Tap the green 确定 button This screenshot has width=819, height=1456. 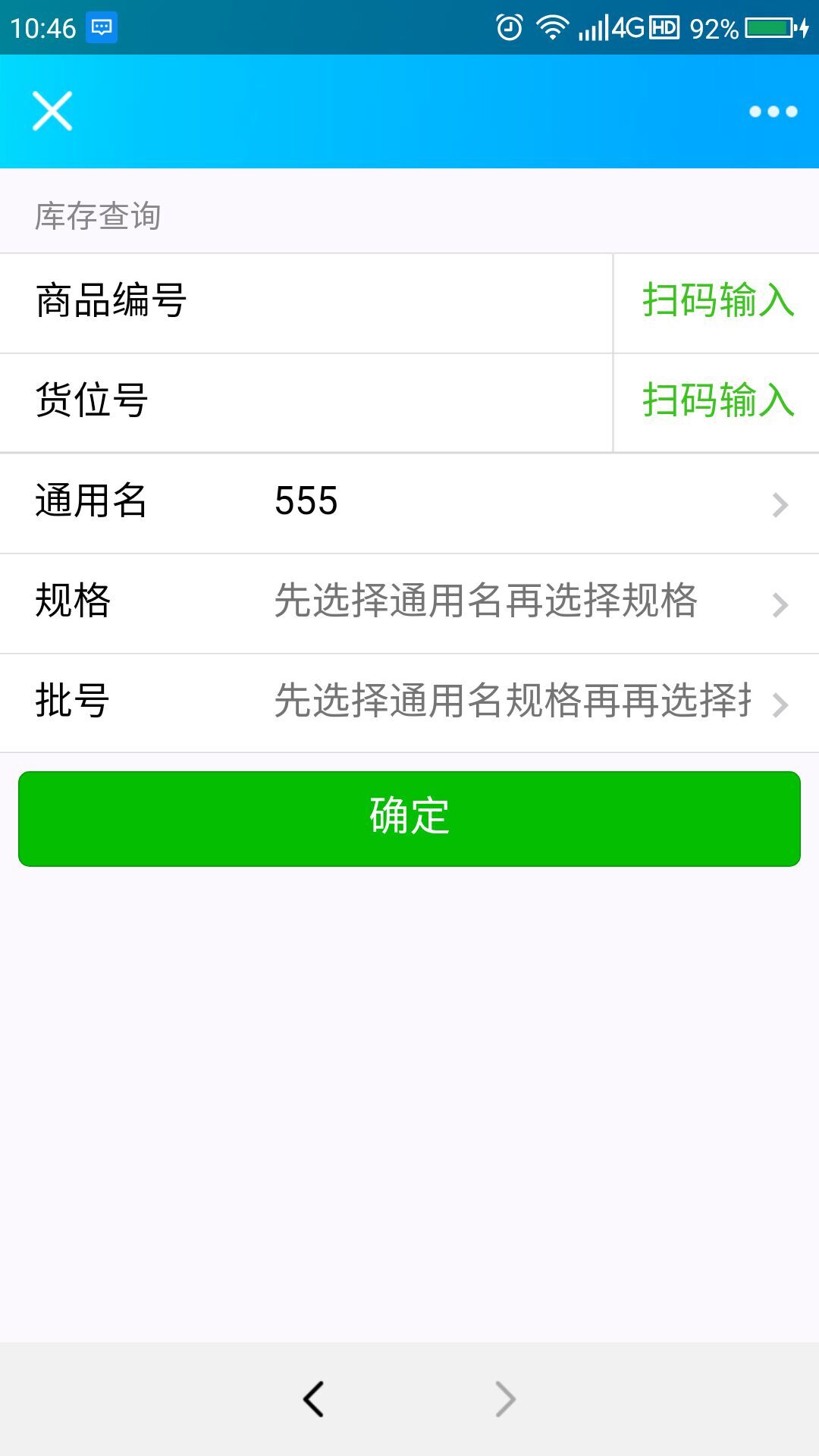coord(409,819)
